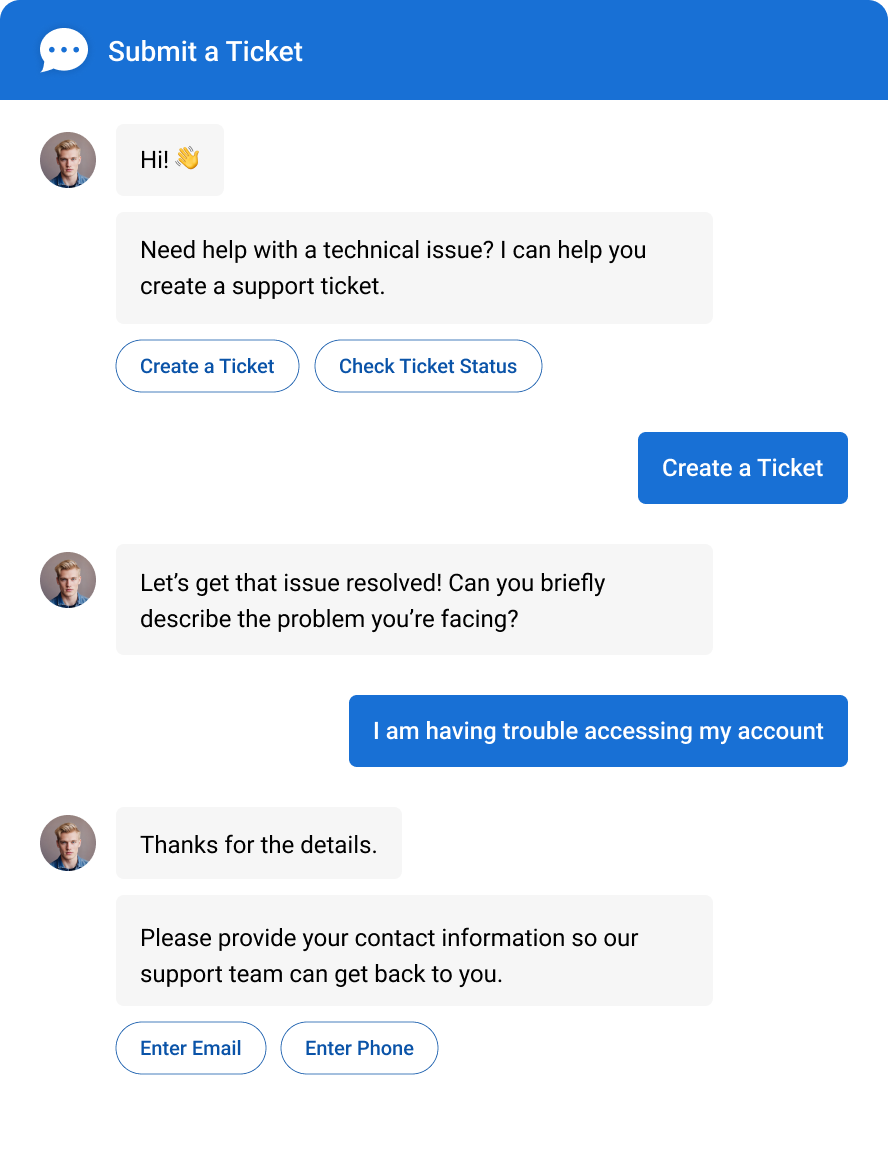Image resolution: width=888 pixels, height=1154 pixels.
Task: Click the chat bubble icon in the header
Action: click(64, 49)
